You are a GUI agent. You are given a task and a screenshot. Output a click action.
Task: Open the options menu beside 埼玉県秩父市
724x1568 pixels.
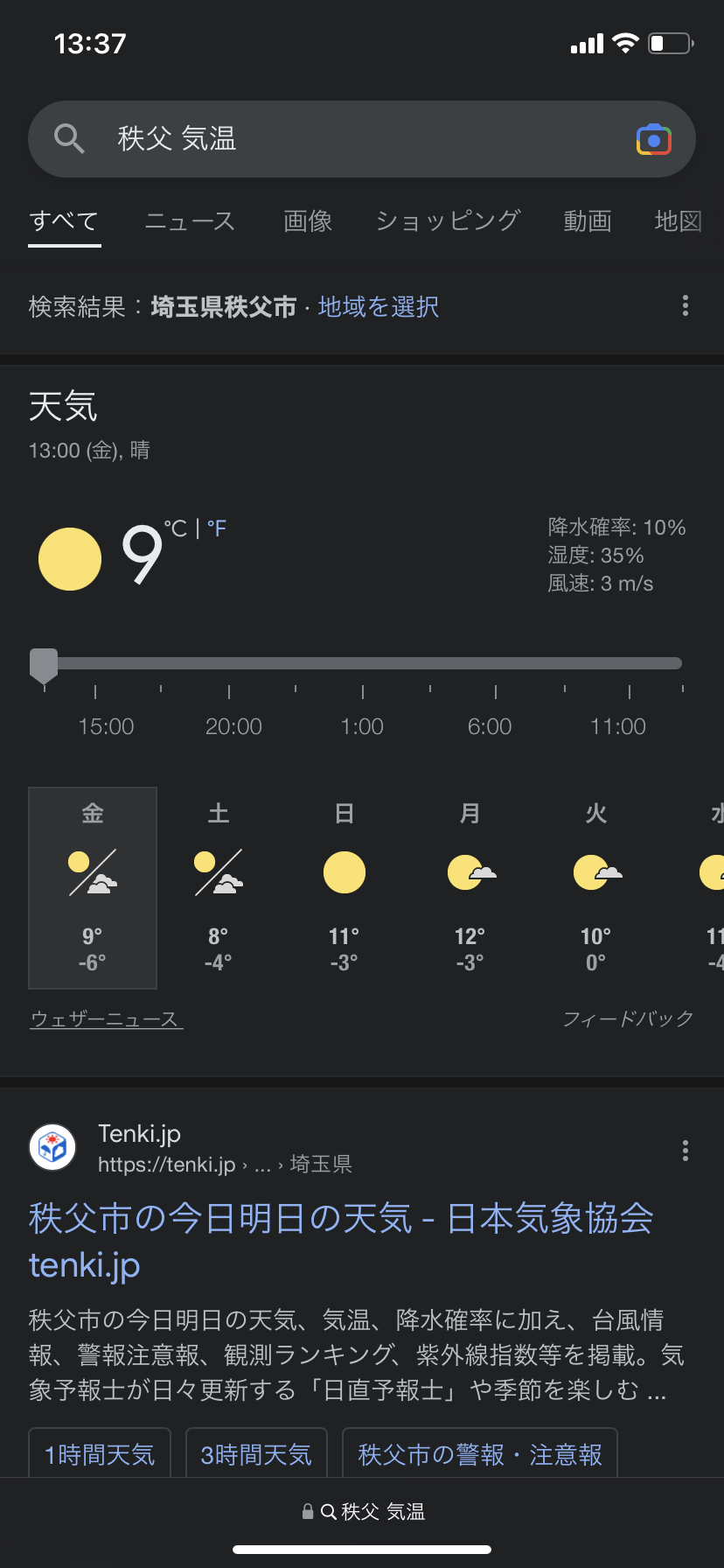pyautogui.click(x=685, y=305)
